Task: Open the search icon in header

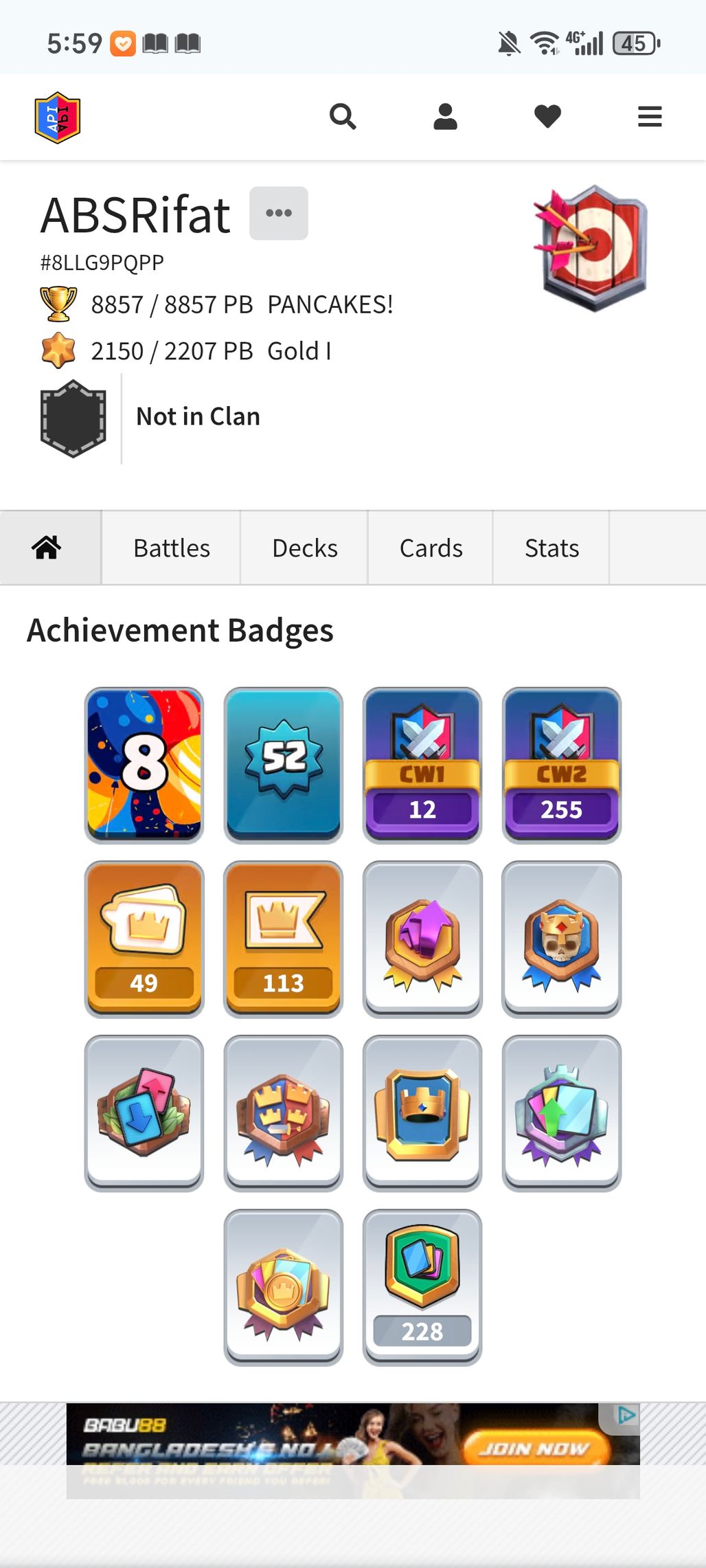Action: tap(343, 117)
